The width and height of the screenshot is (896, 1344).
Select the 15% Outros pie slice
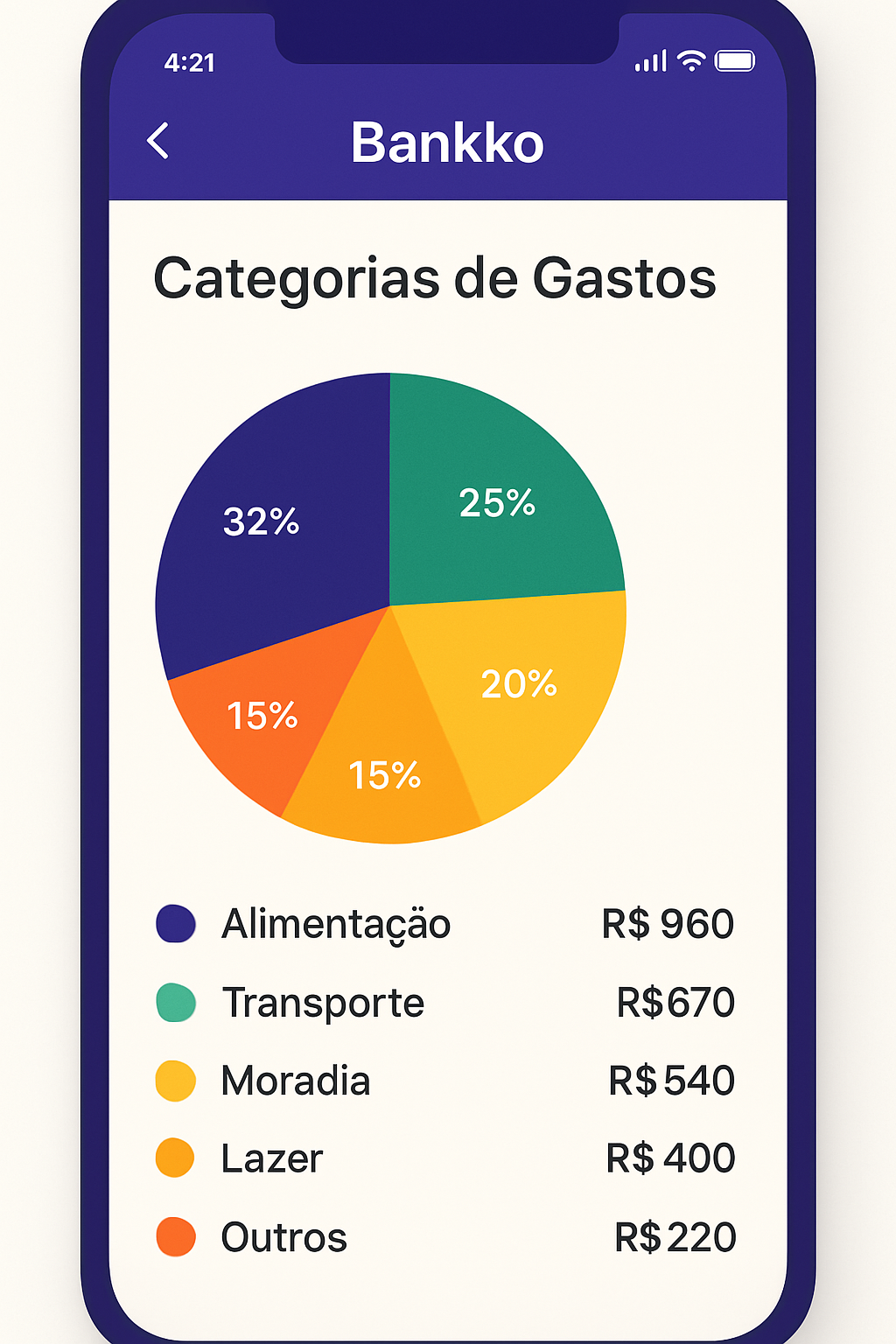(262, 716)
